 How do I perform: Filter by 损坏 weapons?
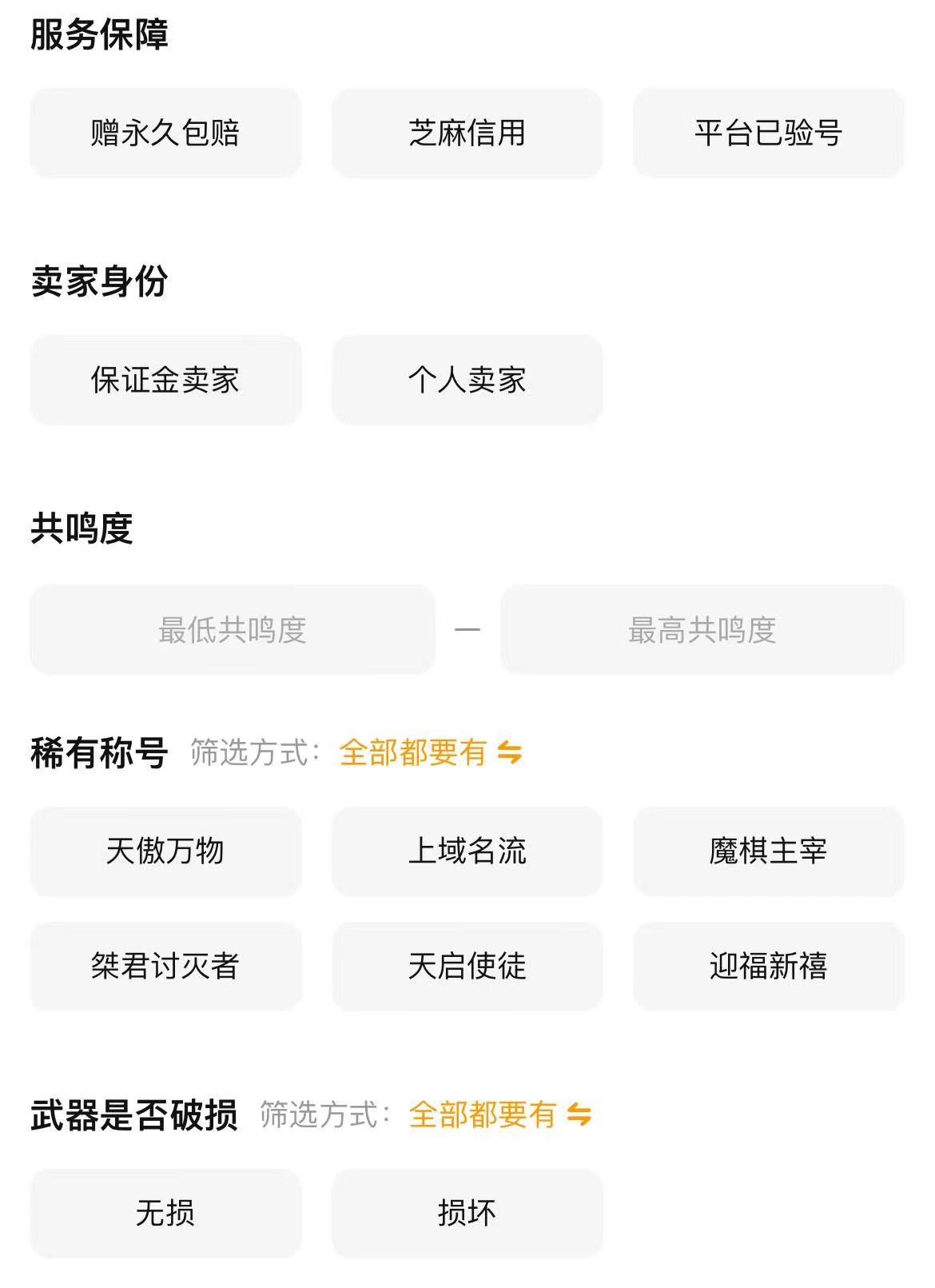click(x=467, y=1213)
